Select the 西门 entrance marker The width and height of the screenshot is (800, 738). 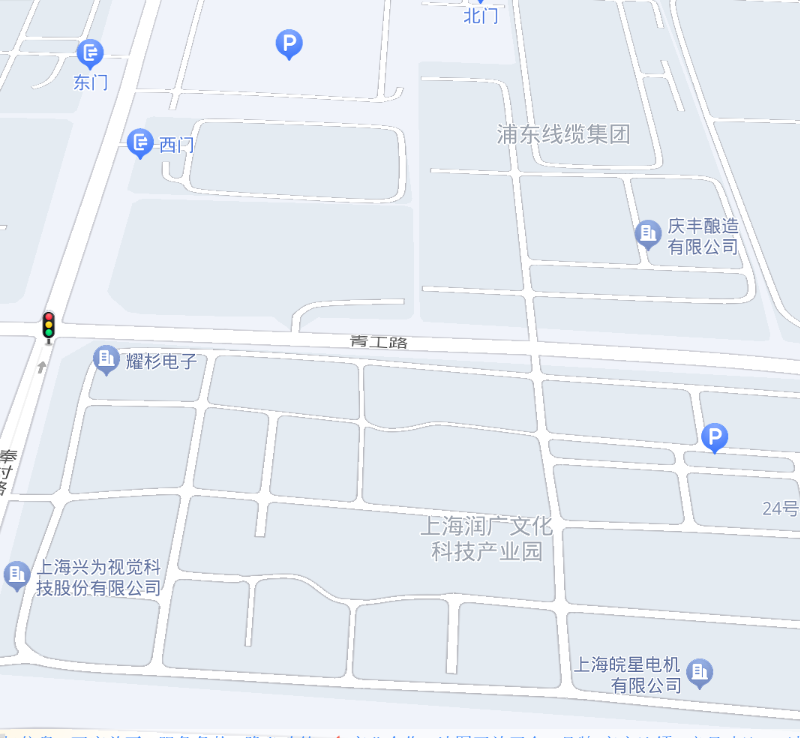pyautogui.click(x=139, y=144)
